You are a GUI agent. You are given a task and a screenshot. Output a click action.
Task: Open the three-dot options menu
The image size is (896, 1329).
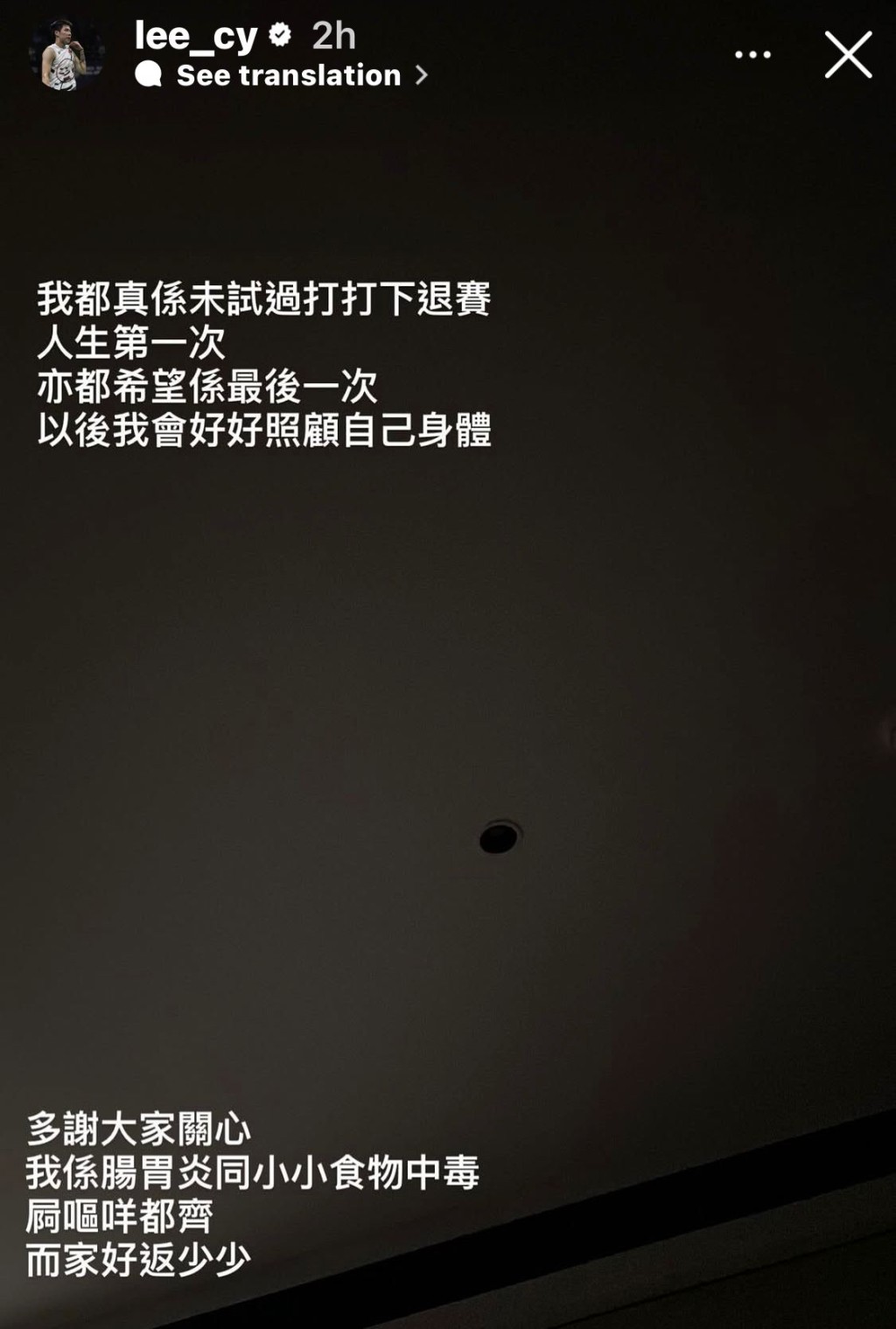coord(752,55)
